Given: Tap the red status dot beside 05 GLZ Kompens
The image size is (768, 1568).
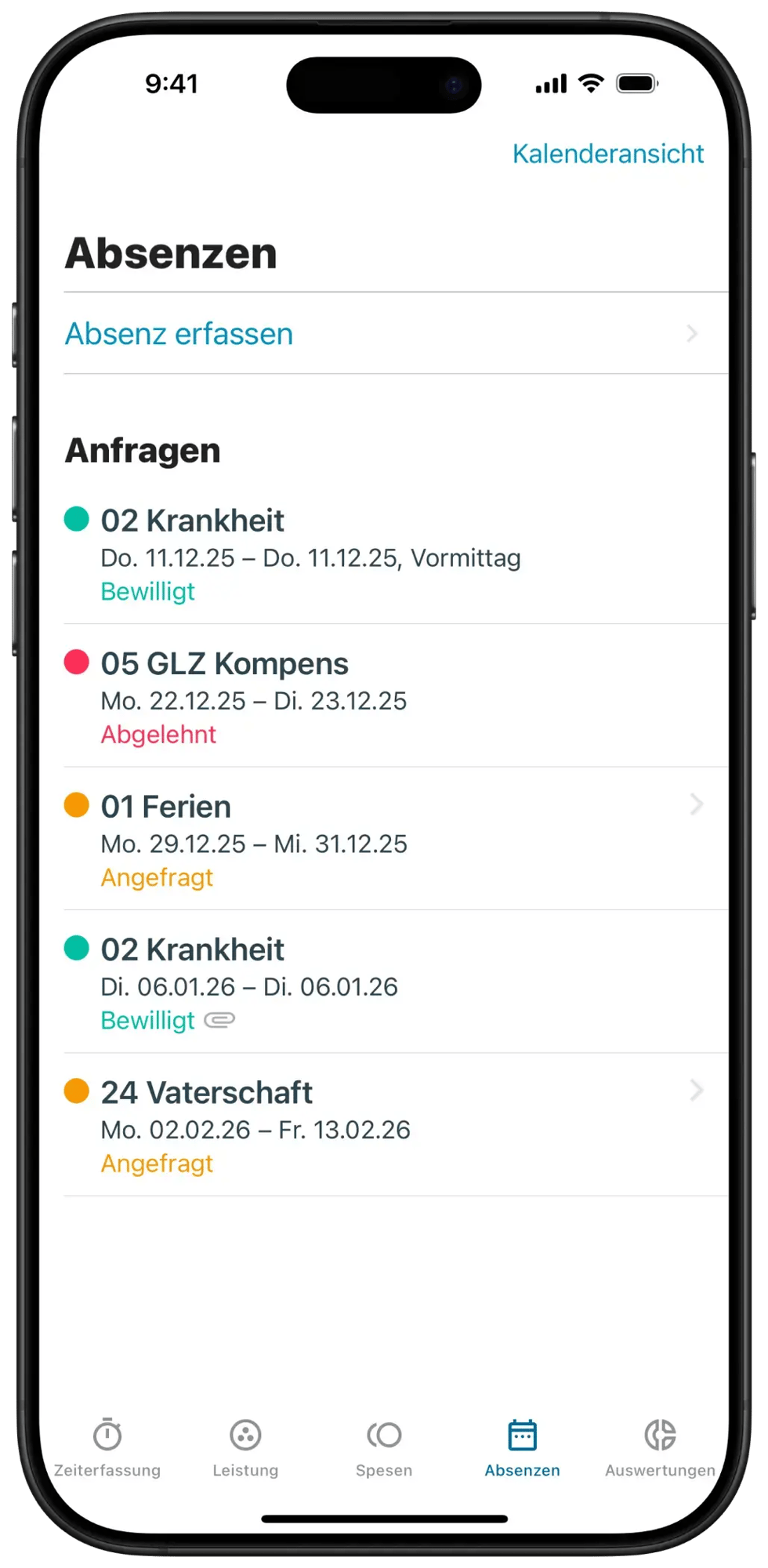Looking at the screenshot, I should point(77,662).
